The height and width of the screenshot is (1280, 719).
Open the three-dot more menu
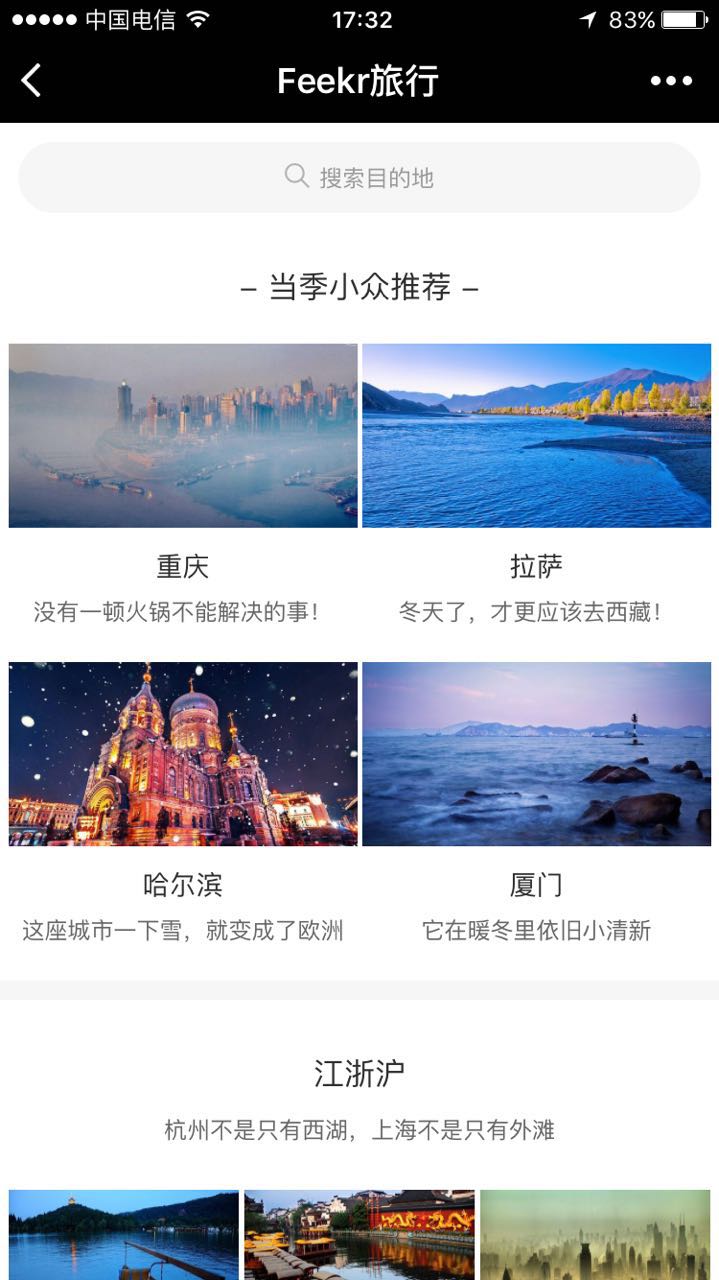point(671,81)
